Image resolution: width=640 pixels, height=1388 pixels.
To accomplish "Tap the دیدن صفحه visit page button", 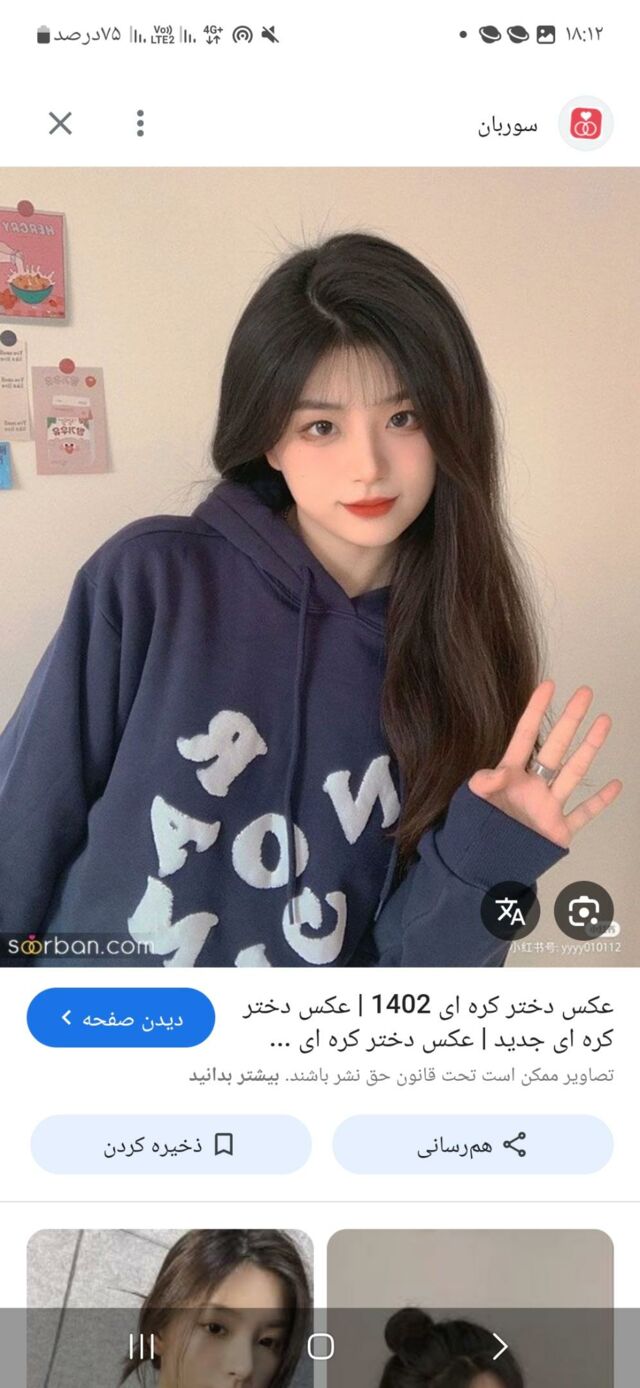I will coord(121,1017).
